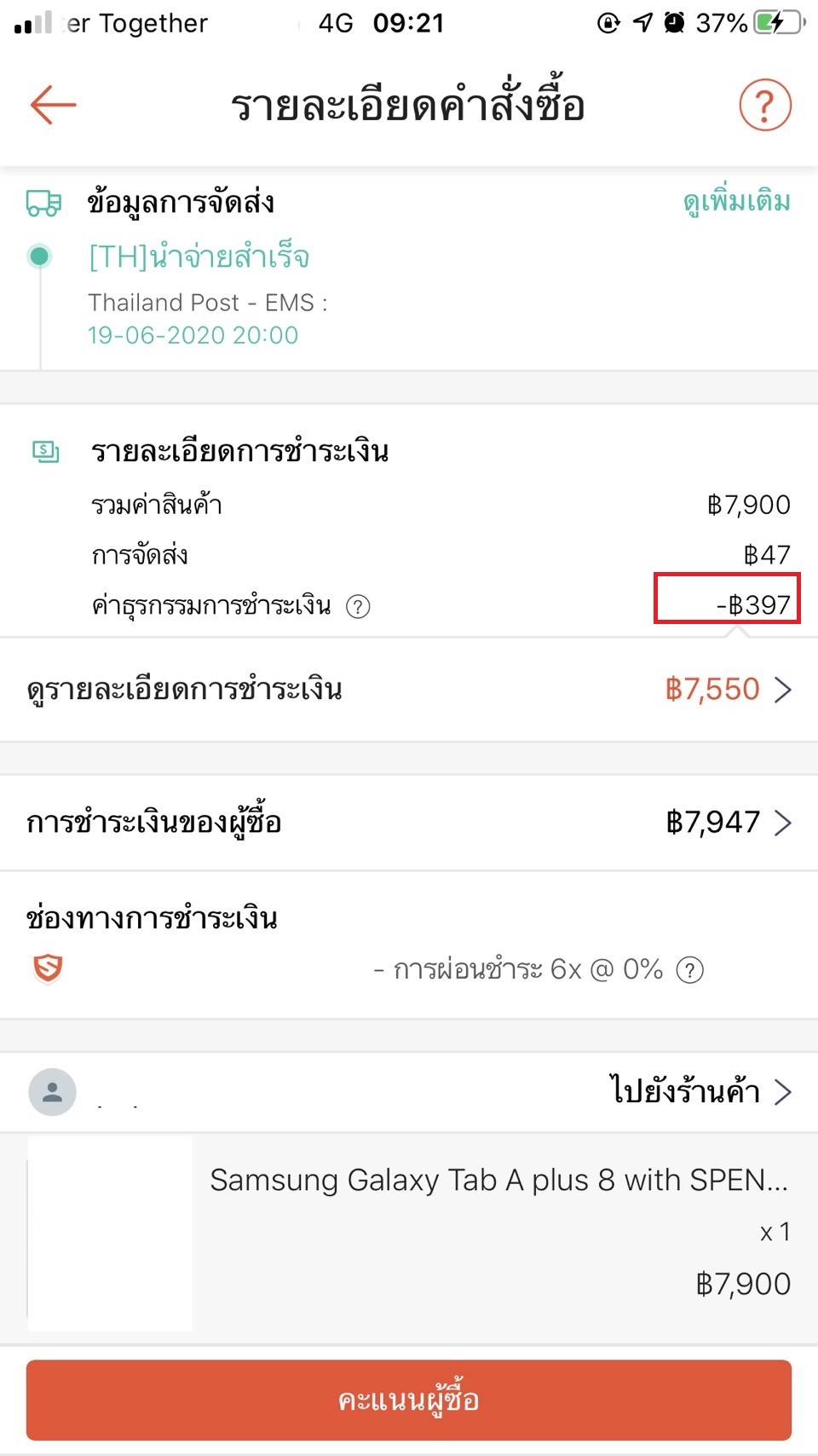Viewport: 818px width, 1456px height.
Task: Open the info icon beside ค่าธุรกรรมการชำระเงิน
Action: click(x=358, y=606)
